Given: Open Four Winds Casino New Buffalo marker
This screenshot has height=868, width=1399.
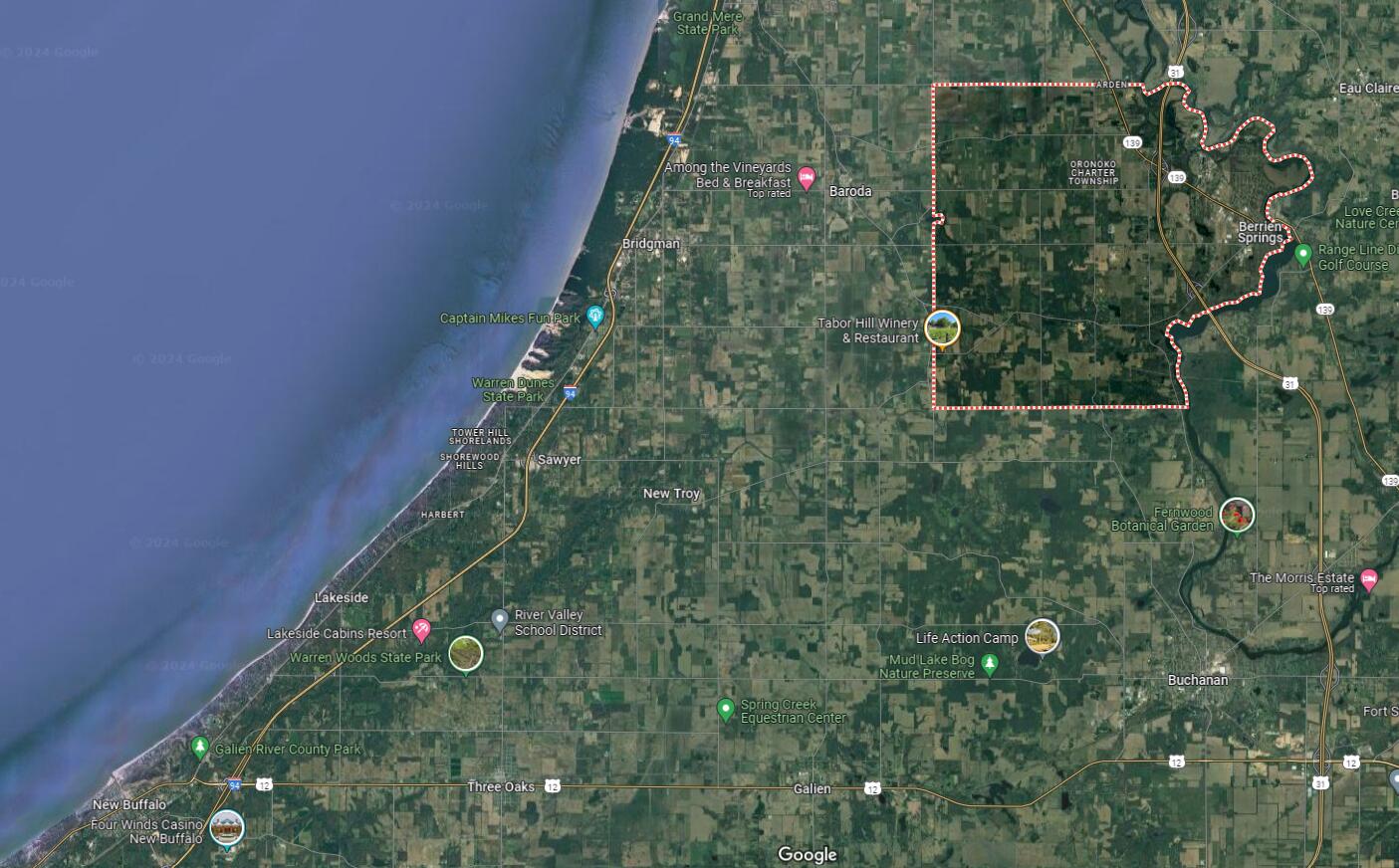Looking at the screenshot, I should click(227, 827).
